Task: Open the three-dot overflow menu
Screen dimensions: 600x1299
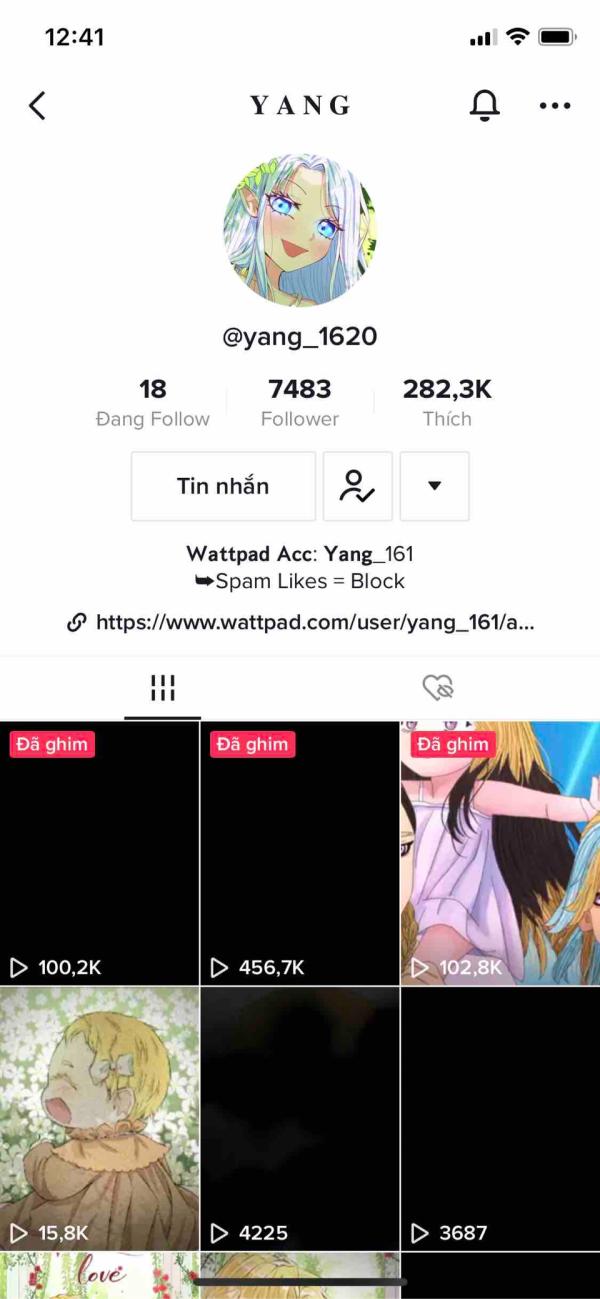Action: pos(555,105)
